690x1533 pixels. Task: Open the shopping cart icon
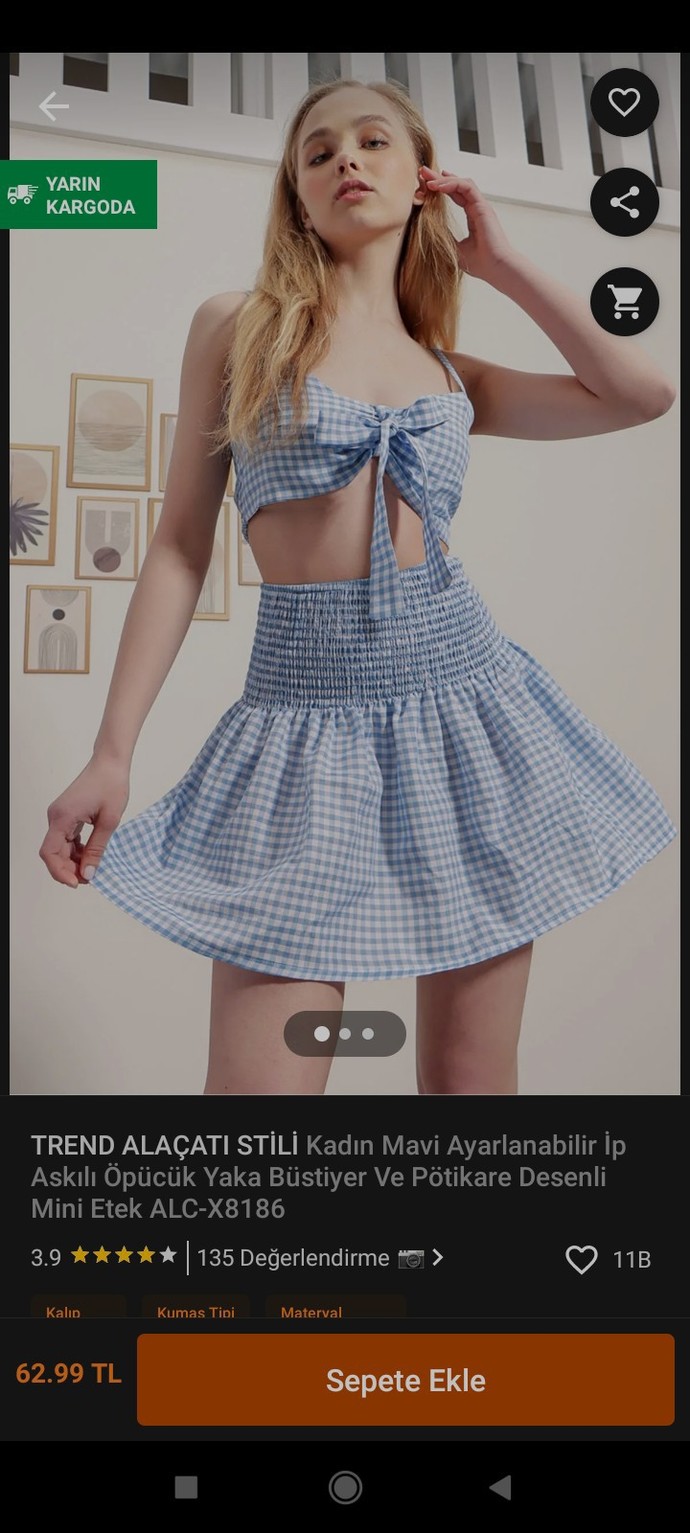click(x=624, y=302)
